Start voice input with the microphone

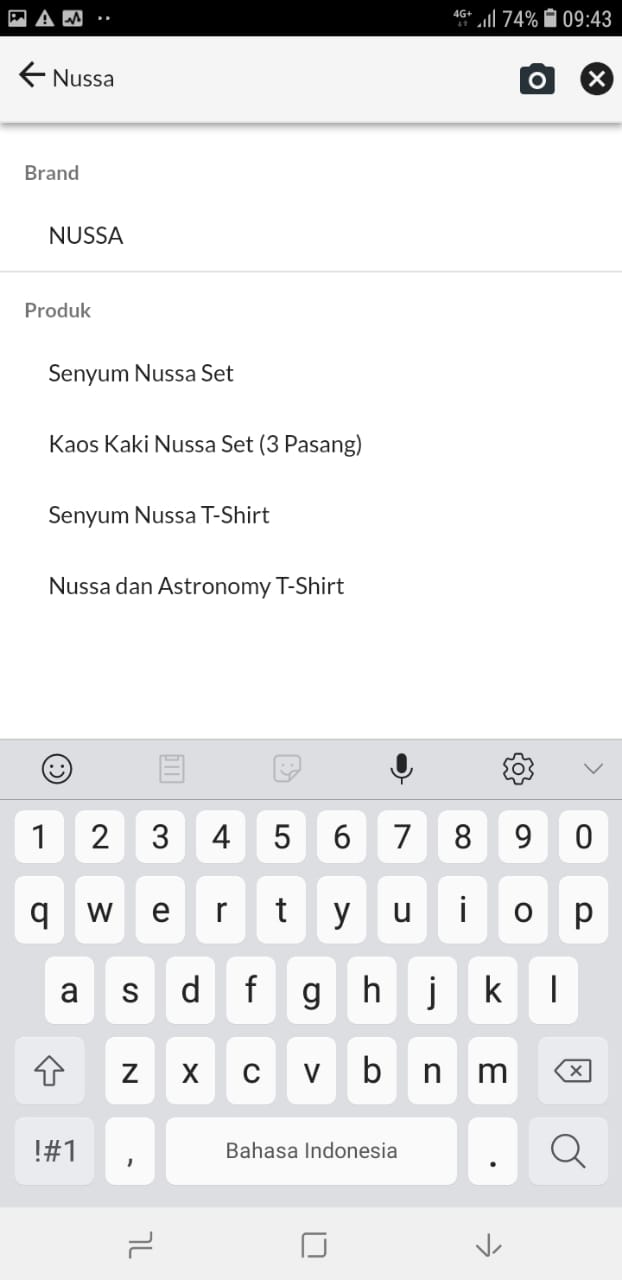click(x=401, y=768)
